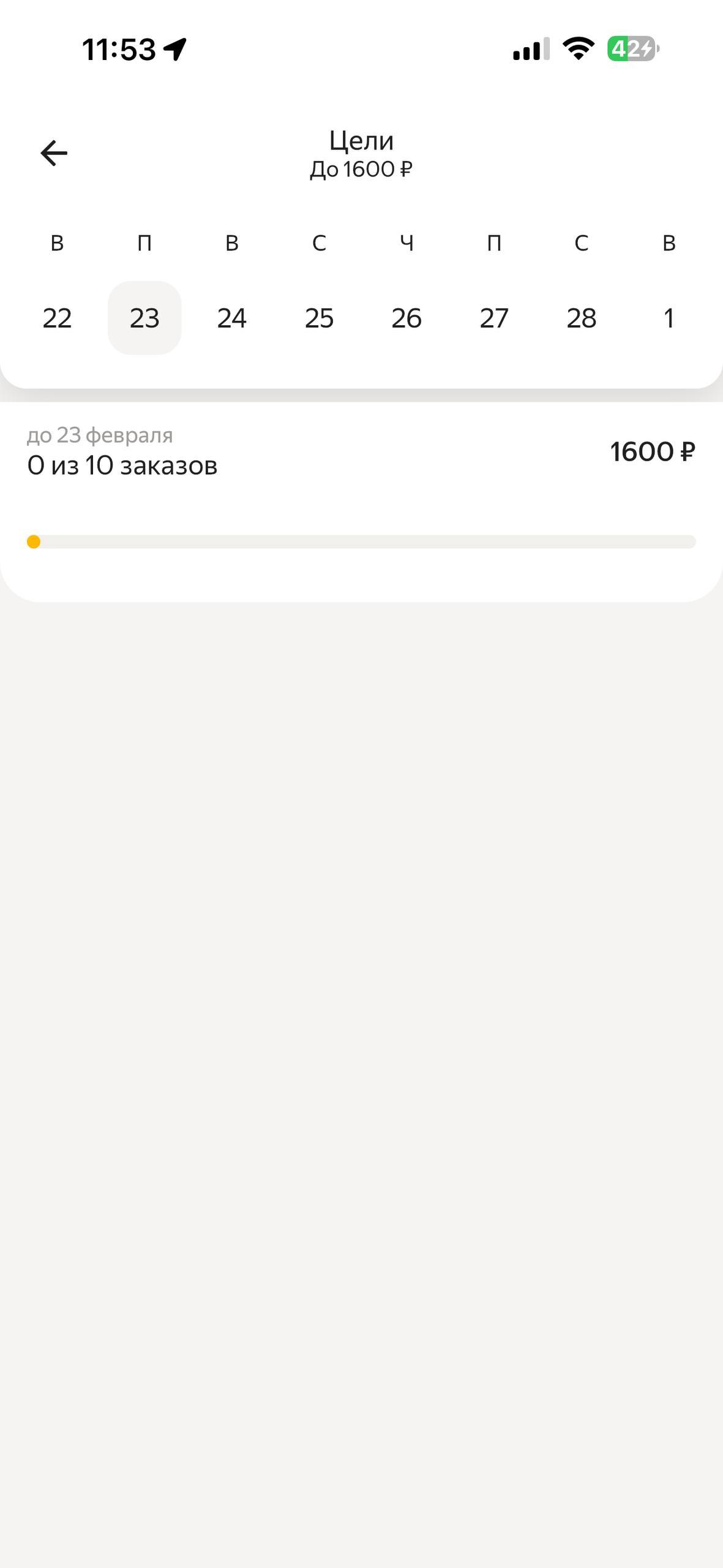The image size is (723, 1568).
Task: Select date 23 in the calendar
Action: pos(144,318)
